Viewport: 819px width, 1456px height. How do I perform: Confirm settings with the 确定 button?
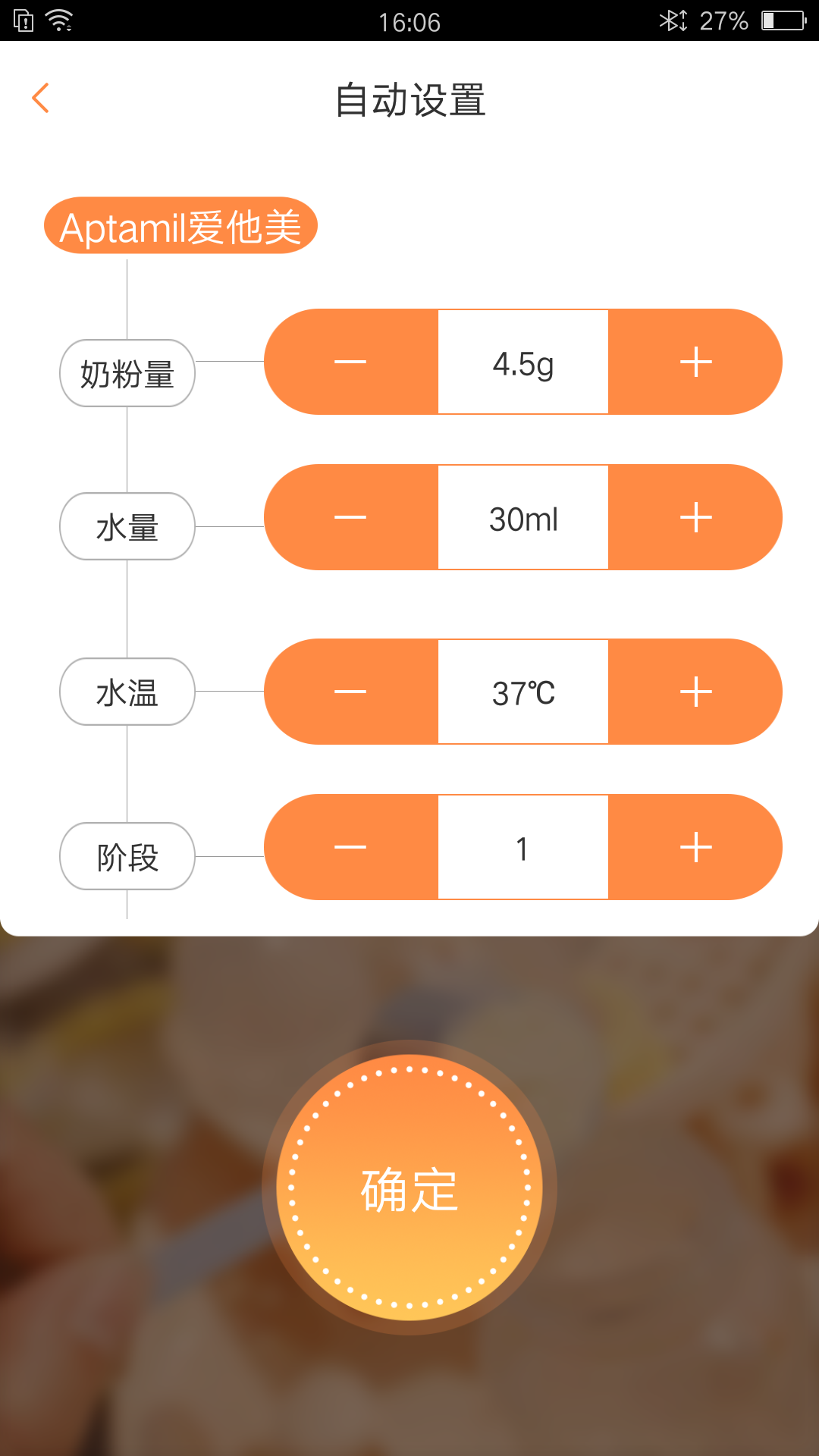point(409,1188)
